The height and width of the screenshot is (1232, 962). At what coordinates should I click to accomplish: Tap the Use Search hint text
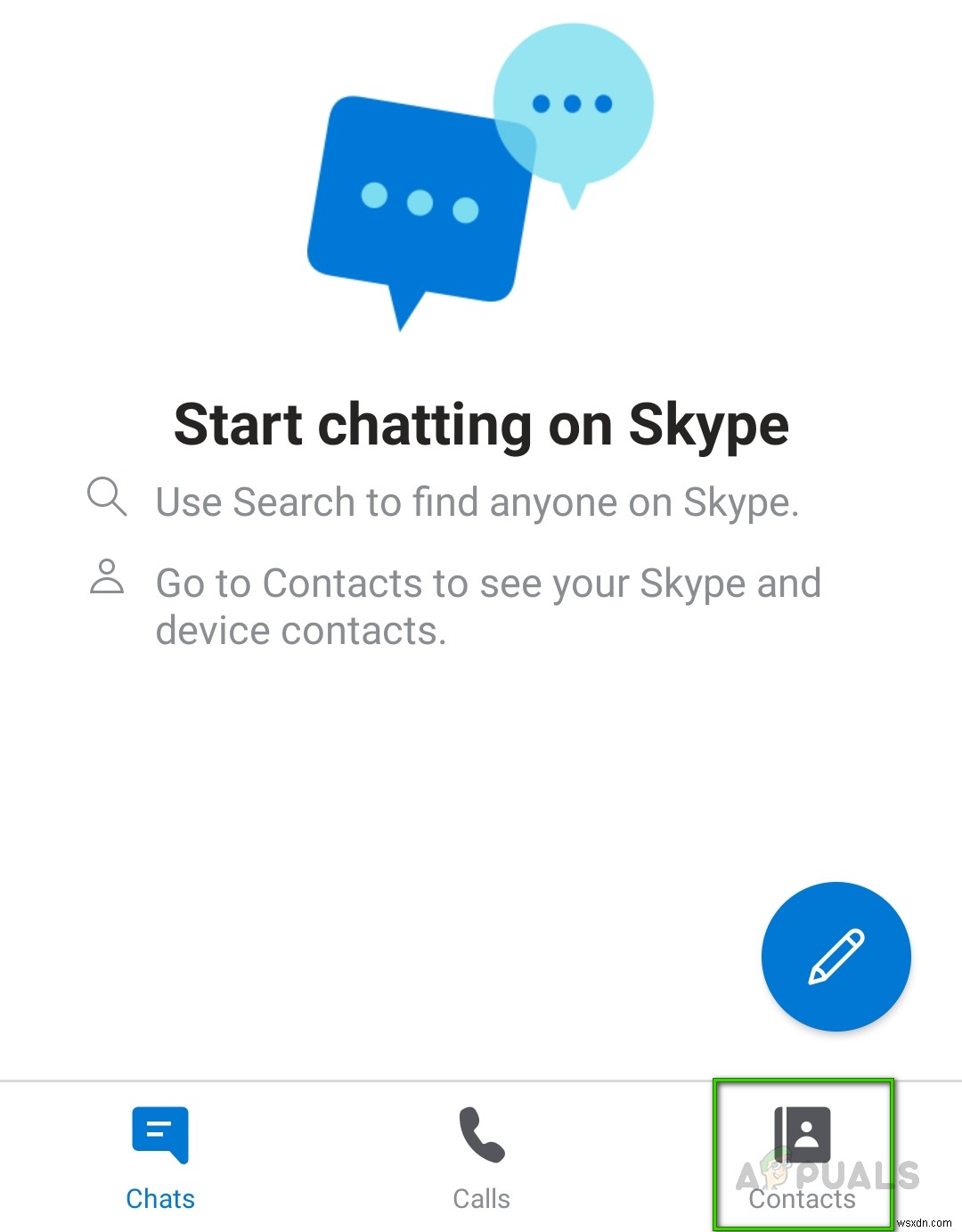coord(477,502)
